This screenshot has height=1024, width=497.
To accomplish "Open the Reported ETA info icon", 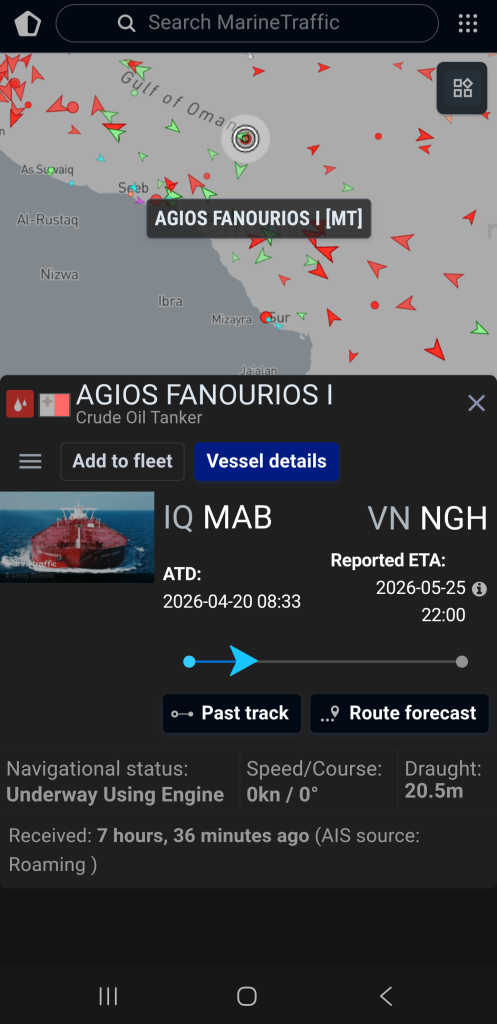I will pos(479,589).
